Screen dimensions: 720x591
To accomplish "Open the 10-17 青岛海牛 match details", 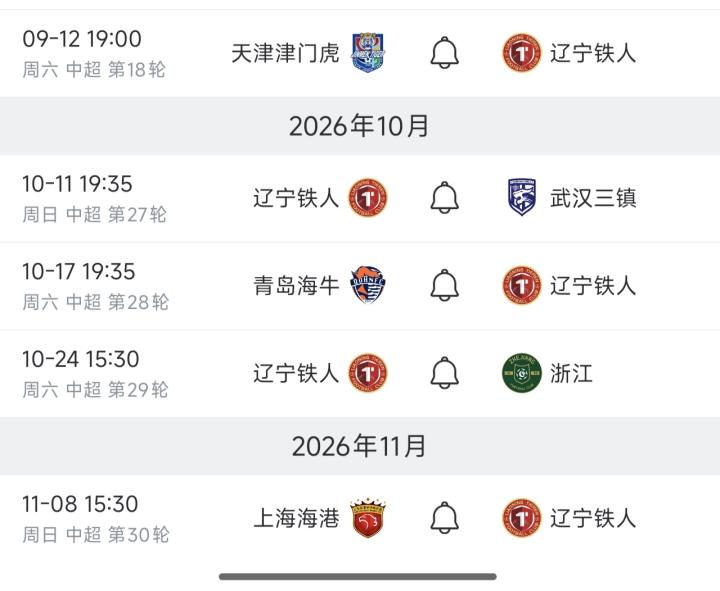I will click(360, 286).
